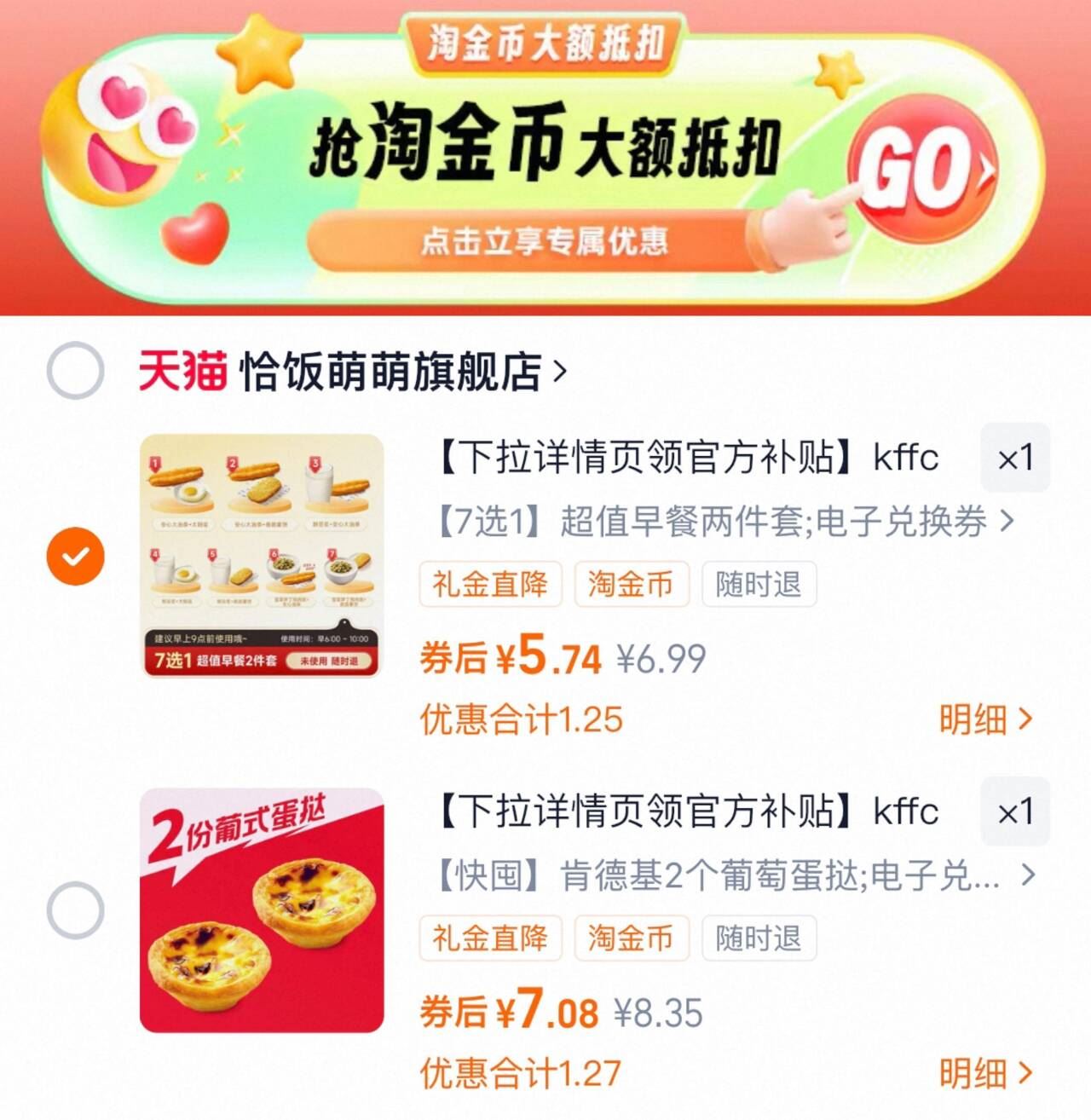1091x1120 pixels.
Task: Click the 礼金直降 tag on the breakfast combo
Action: coord(492,584)
